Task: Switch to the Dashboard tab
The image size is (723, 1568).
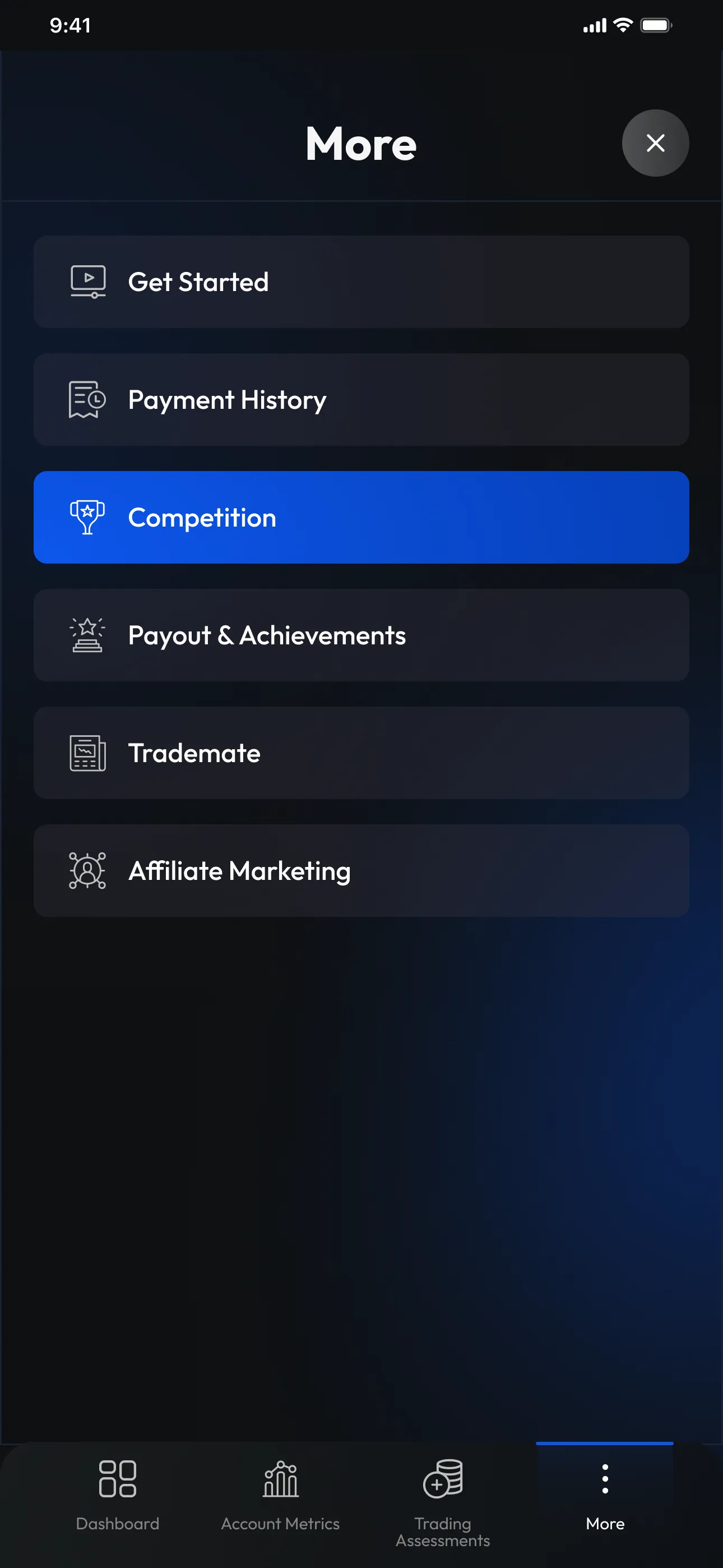Action: [118, 1497]
